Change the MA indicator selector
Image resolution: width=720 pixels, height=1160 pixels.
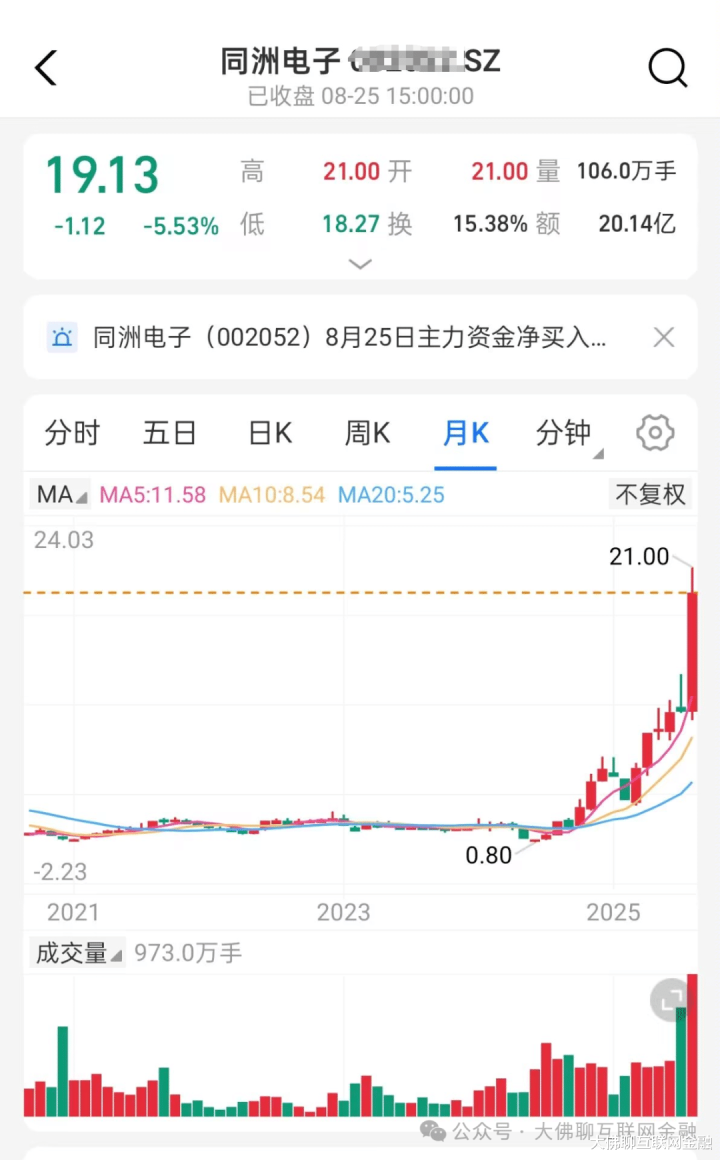[x=61, y=494]
